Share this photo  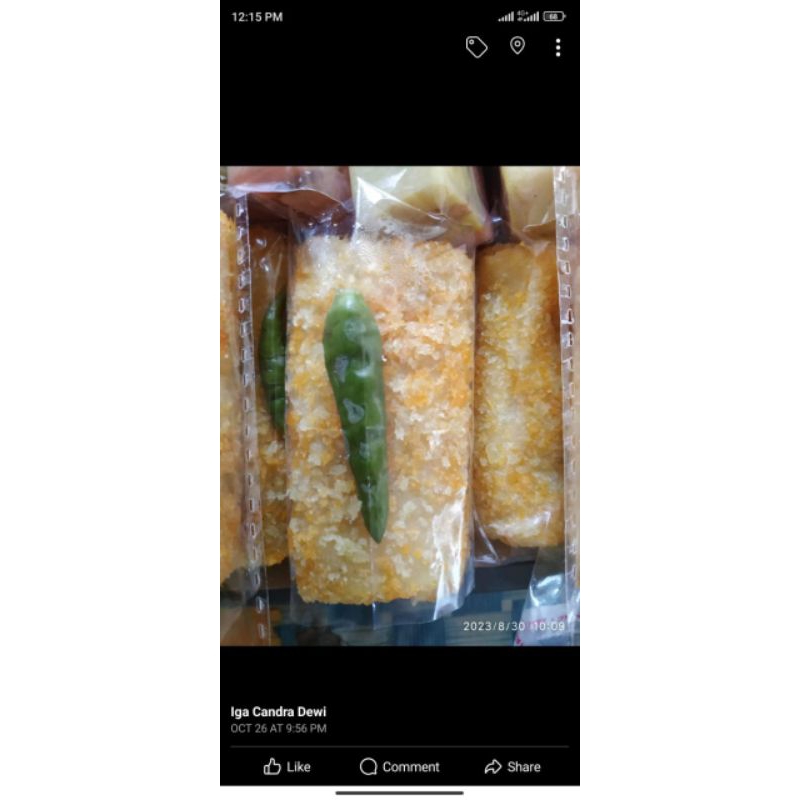coord(512,767)
